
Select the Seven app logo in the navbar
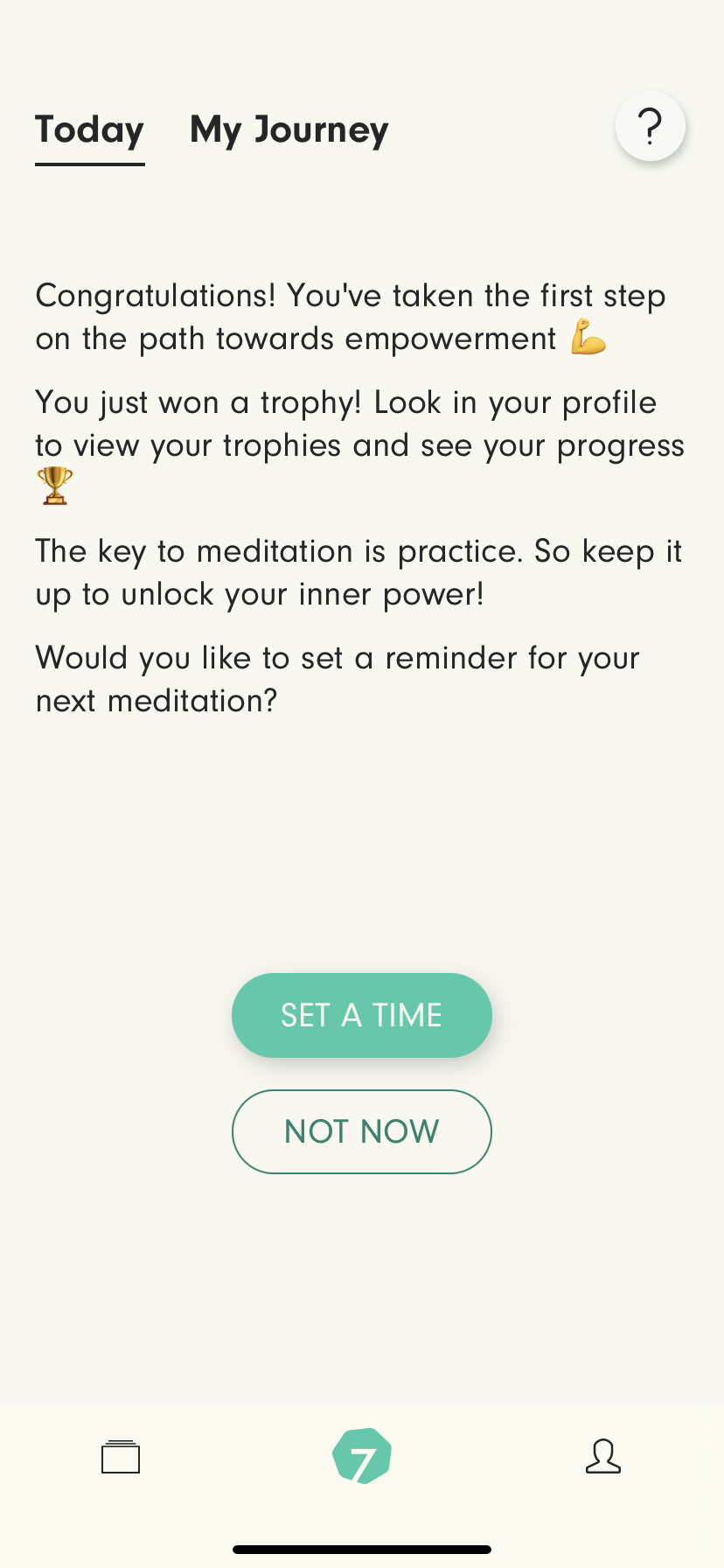click(362, 1454)
